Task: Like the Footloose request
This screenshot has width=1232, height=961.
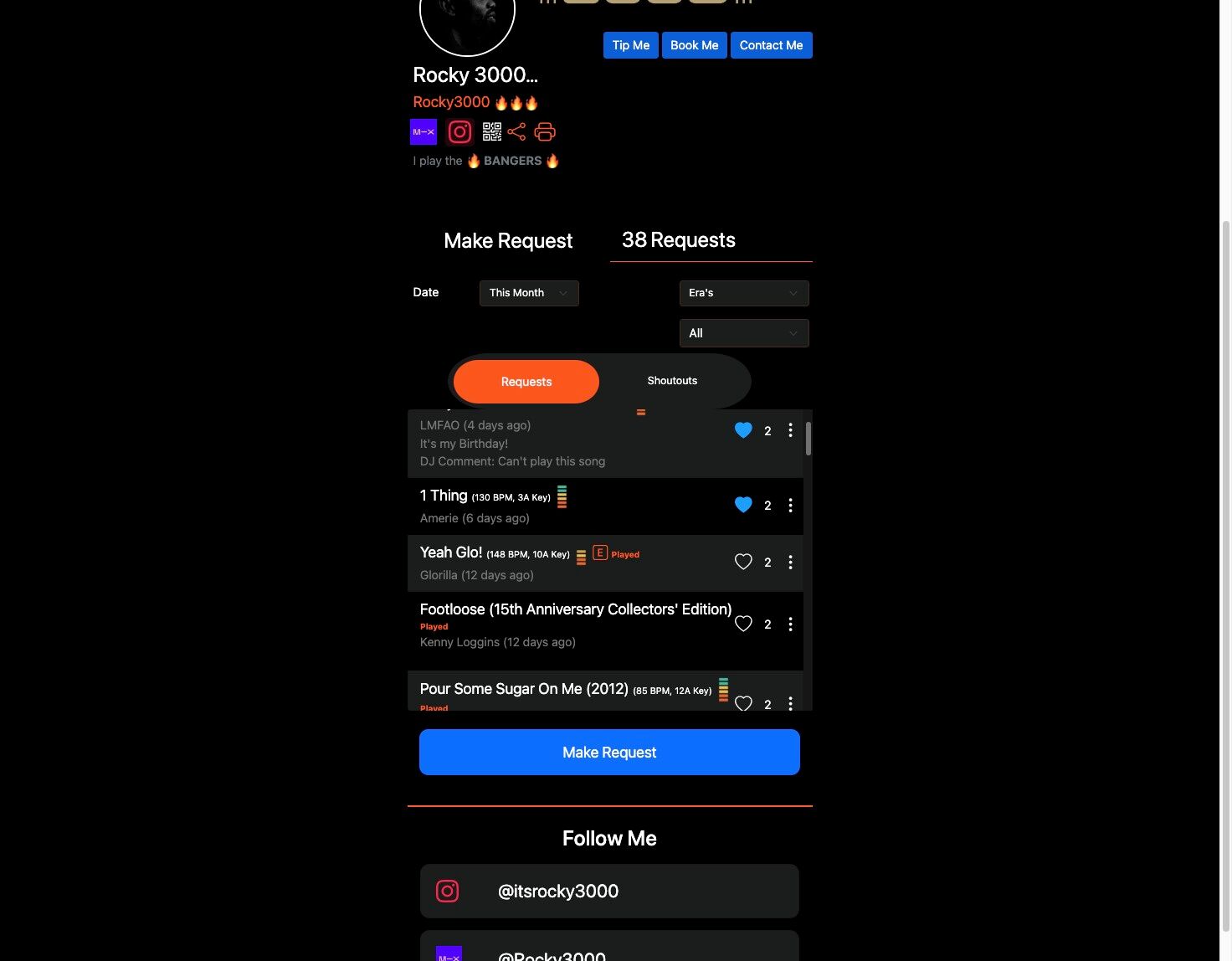Action: [x=743, y=624]
